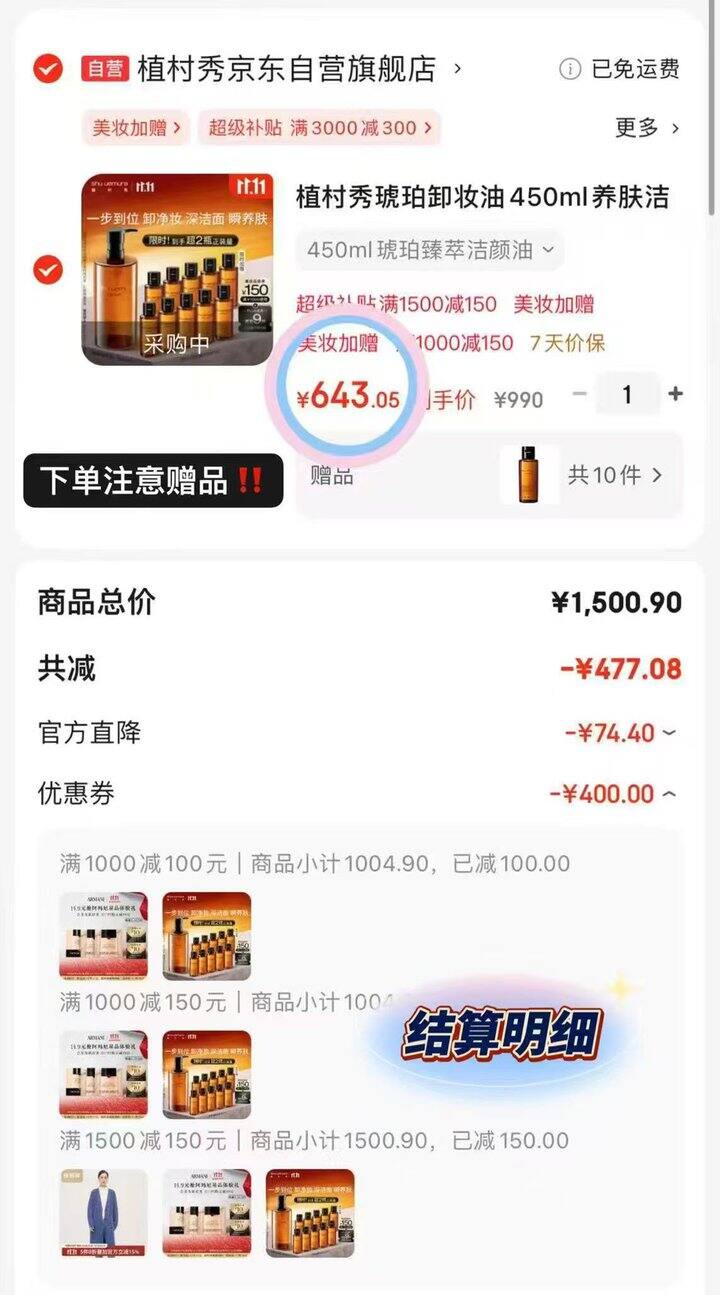The width and height of the screenshot is (720, 1295).
Task: Change the 450ml 琥珀臻萃洁颜油 variant
Action: click(x=429, y=250)
